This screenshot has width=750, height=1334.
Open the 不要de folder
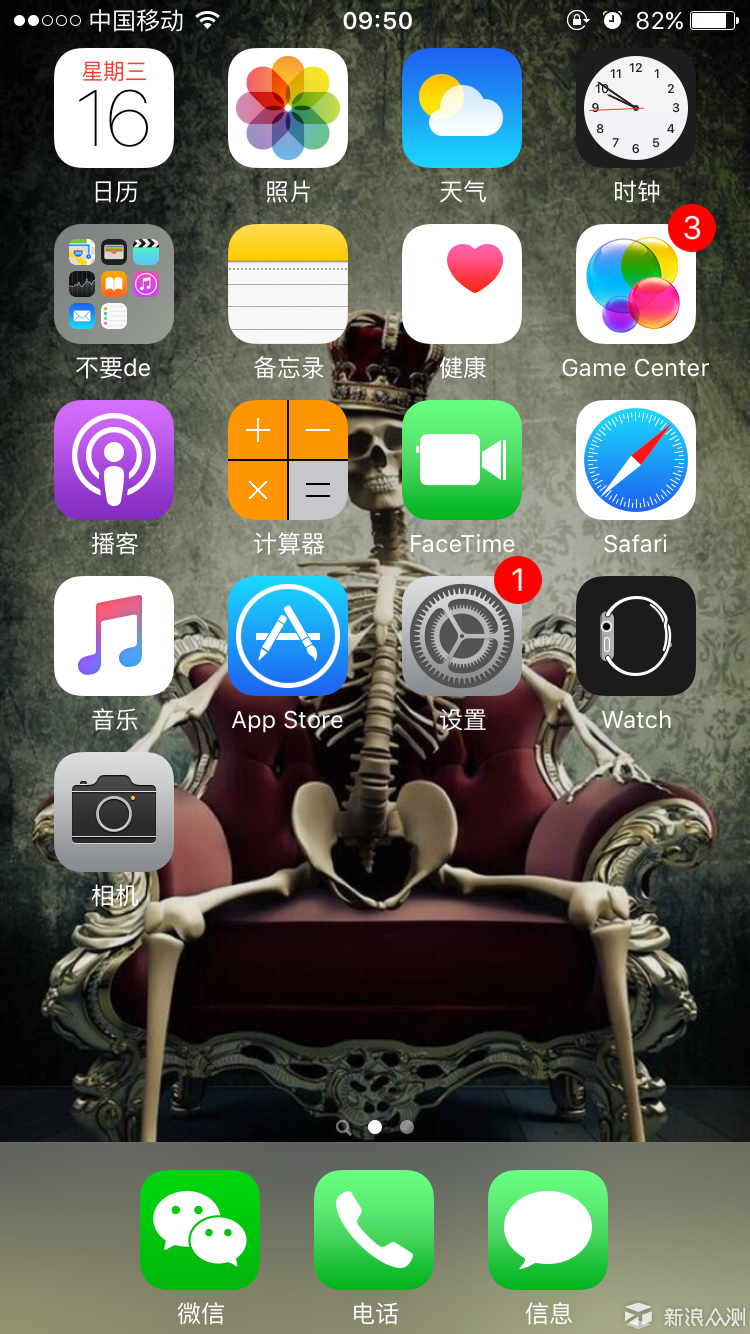pos(114,284)
